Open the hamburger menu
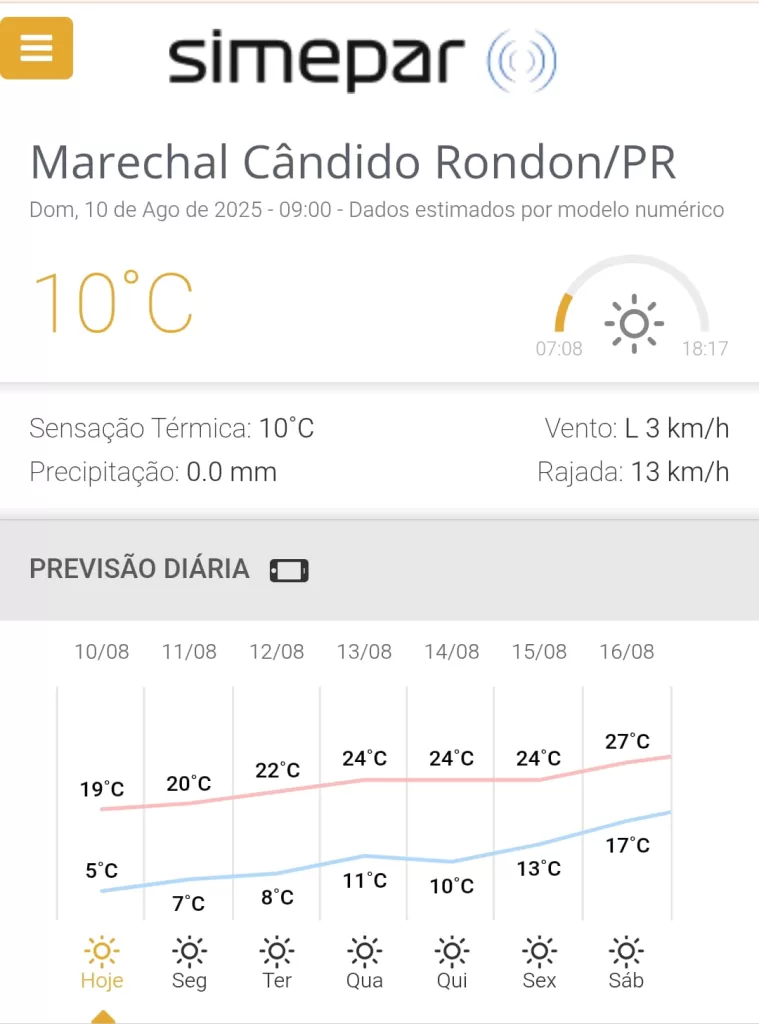The width and height of the screenshot is (759, 1024). 36,48
